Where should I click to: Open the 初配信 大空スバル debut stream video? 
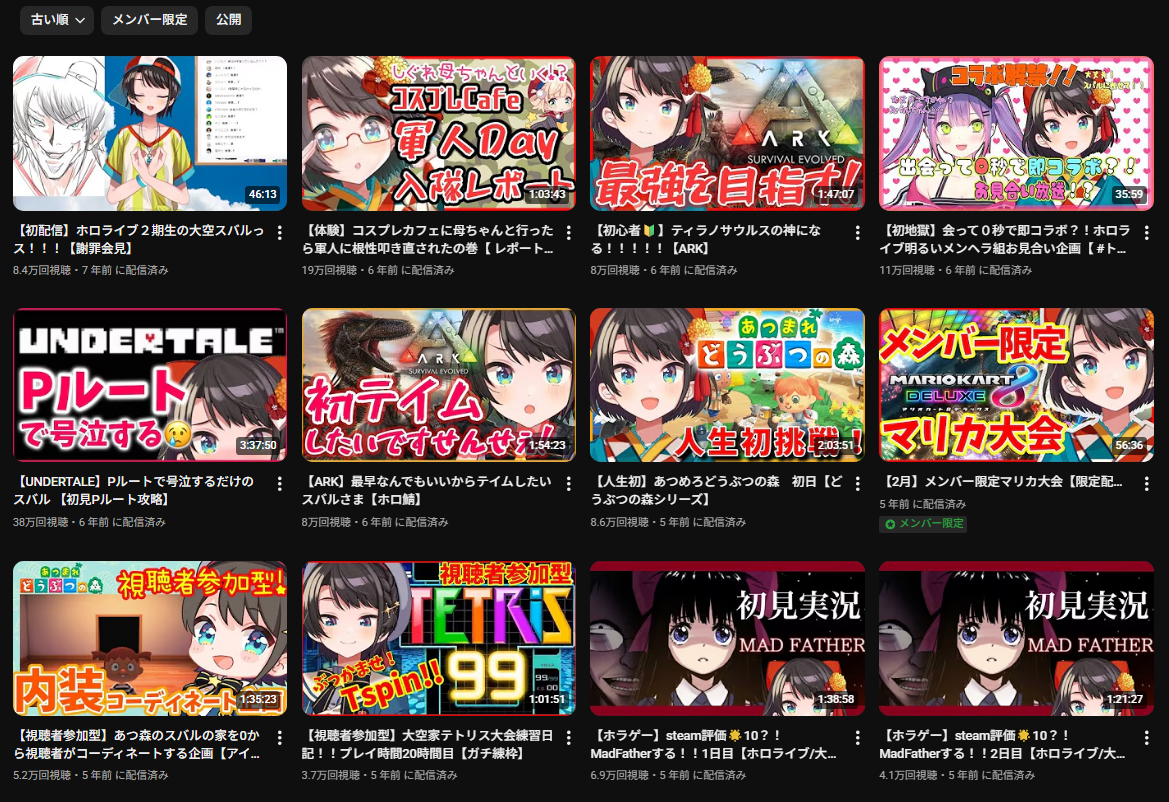pos(150,133)
